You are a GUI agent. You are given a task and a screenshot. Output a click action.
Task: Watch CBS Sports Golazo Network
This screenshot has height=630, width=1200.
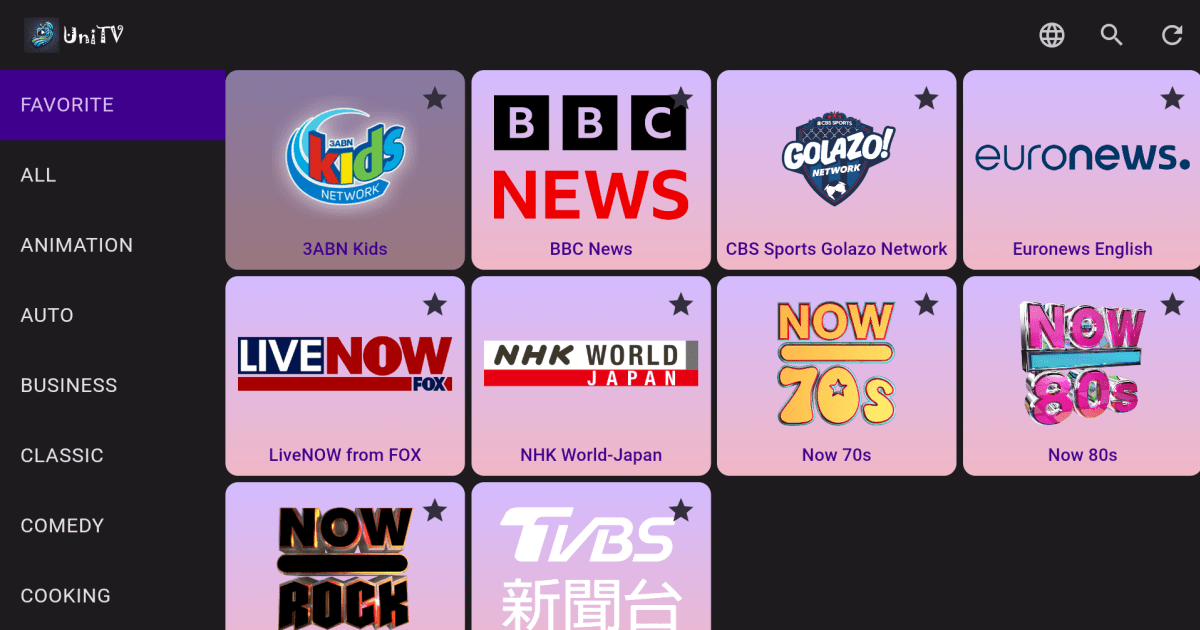[x=837, y=170]
